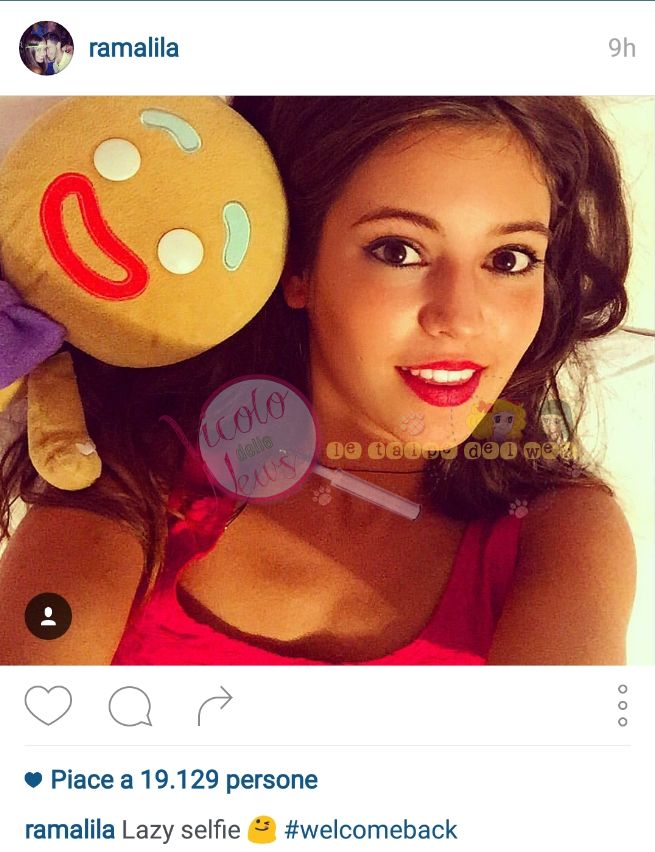Open the three-dot options menu
The height and width of the screenshot is (852, 655).
[x=622, y=705]
